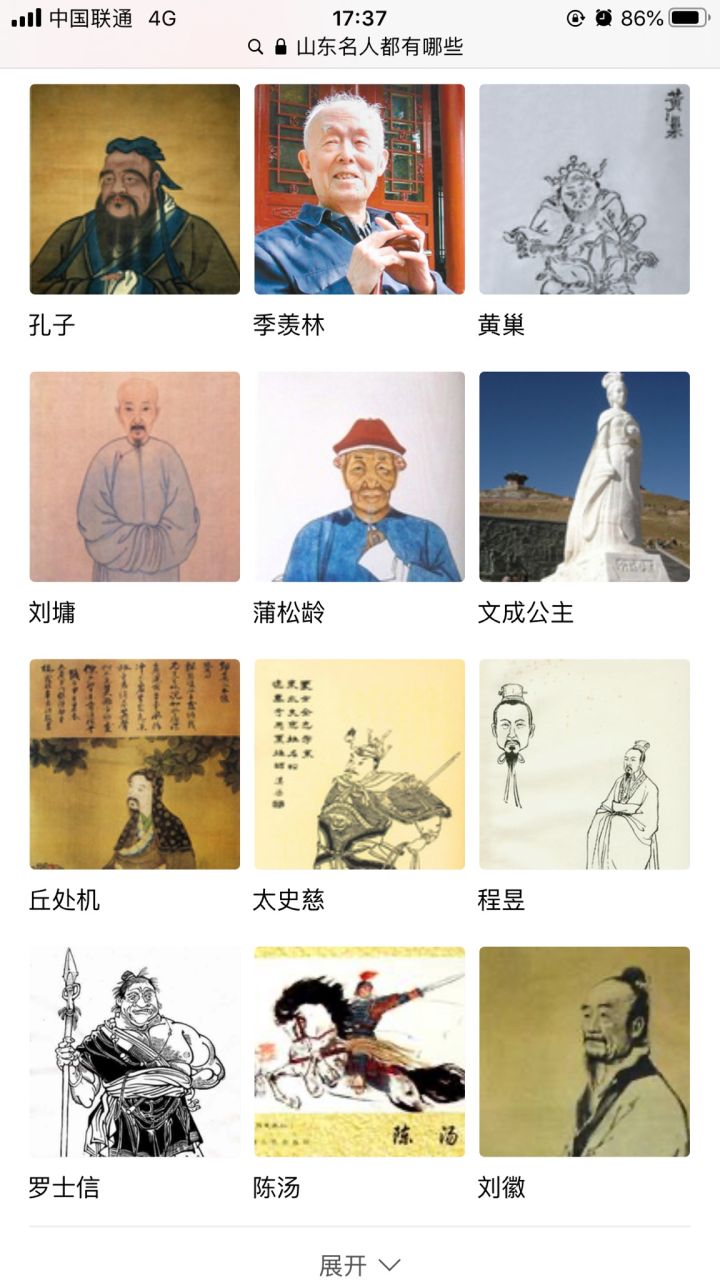Select the 罗士信 warrior tile

coord(135,1052)
